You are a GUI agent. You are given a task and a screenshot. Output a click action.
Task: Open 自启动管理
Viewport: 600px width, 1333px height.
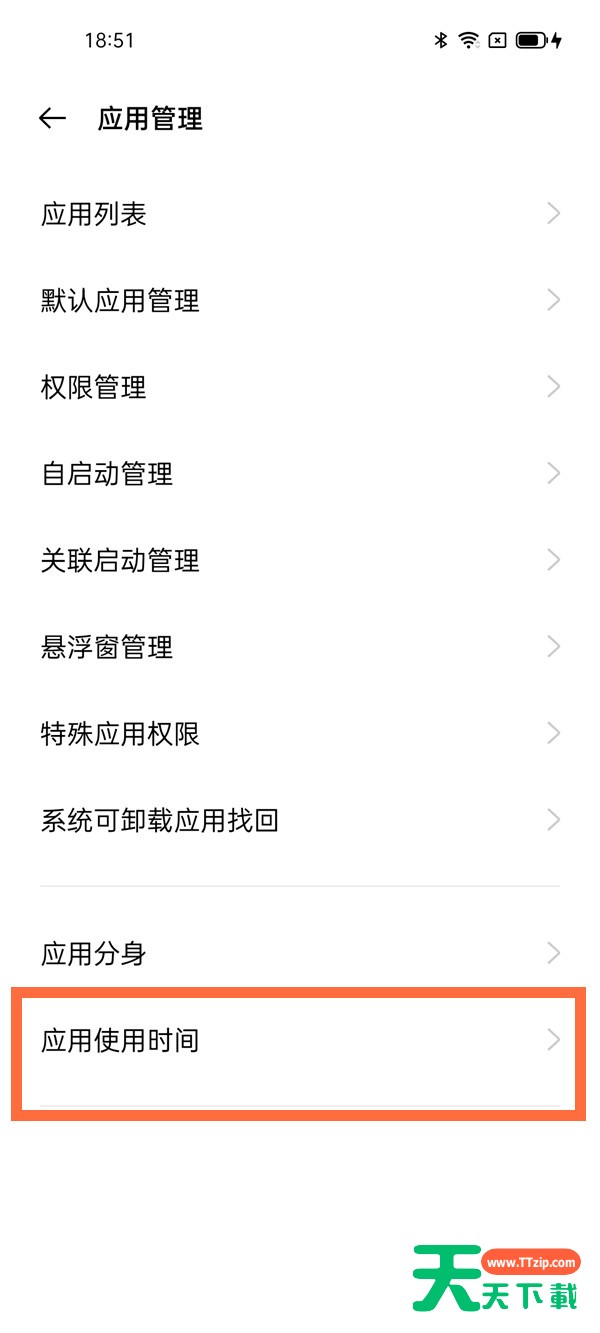pos(300,473)
